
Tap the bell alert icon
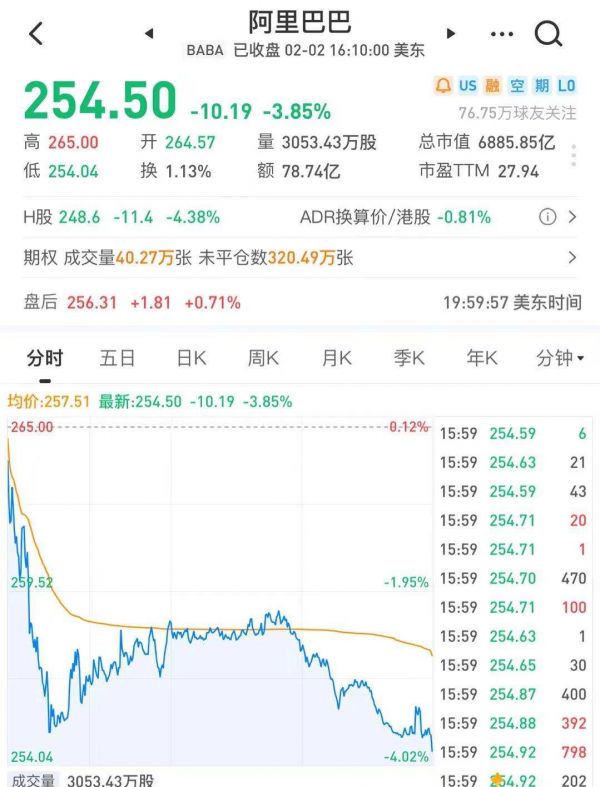click(x=443, y=86)
